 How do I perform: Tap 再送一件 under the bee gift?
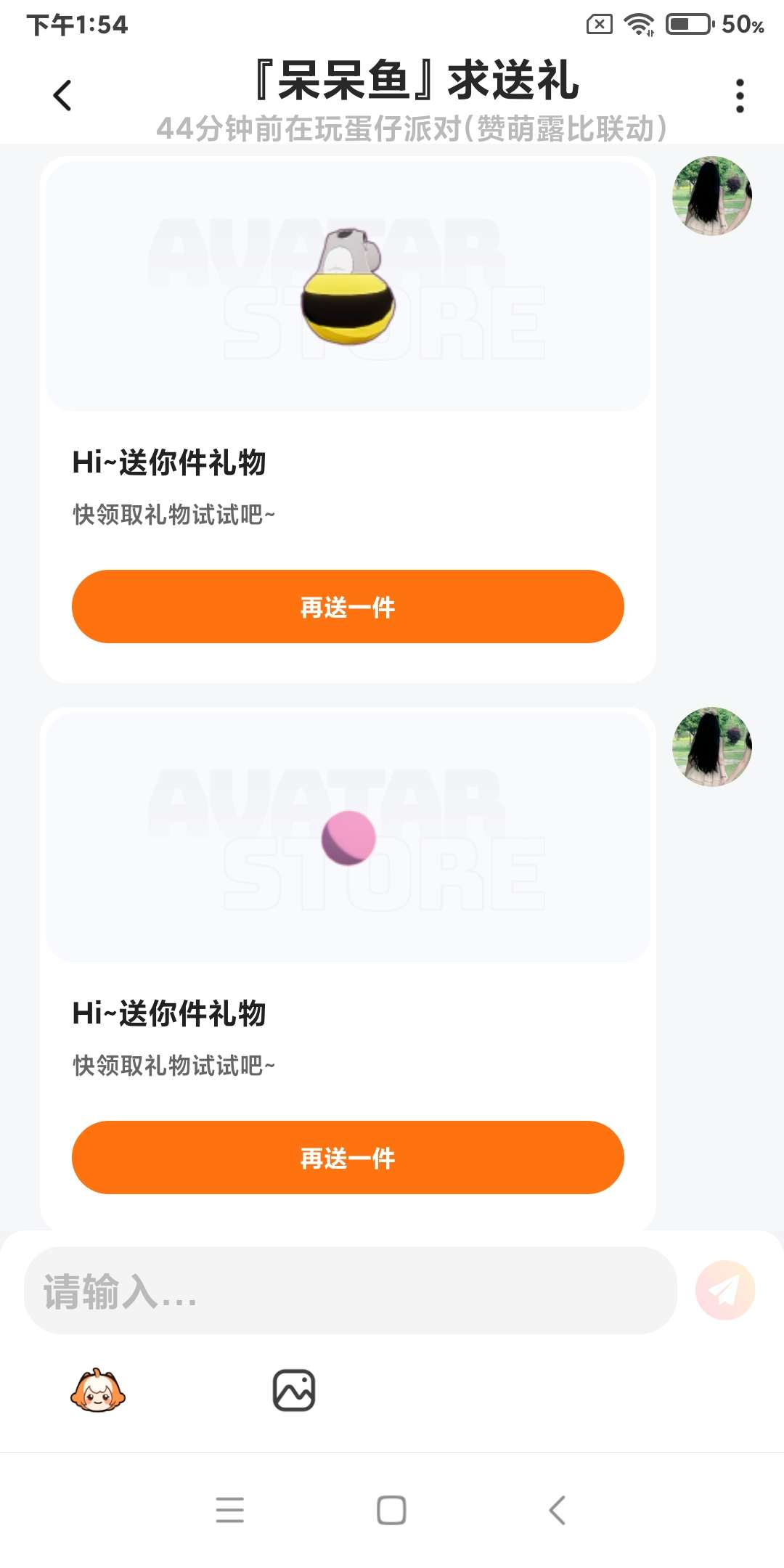pyautogui.click(x=348, y=607)
